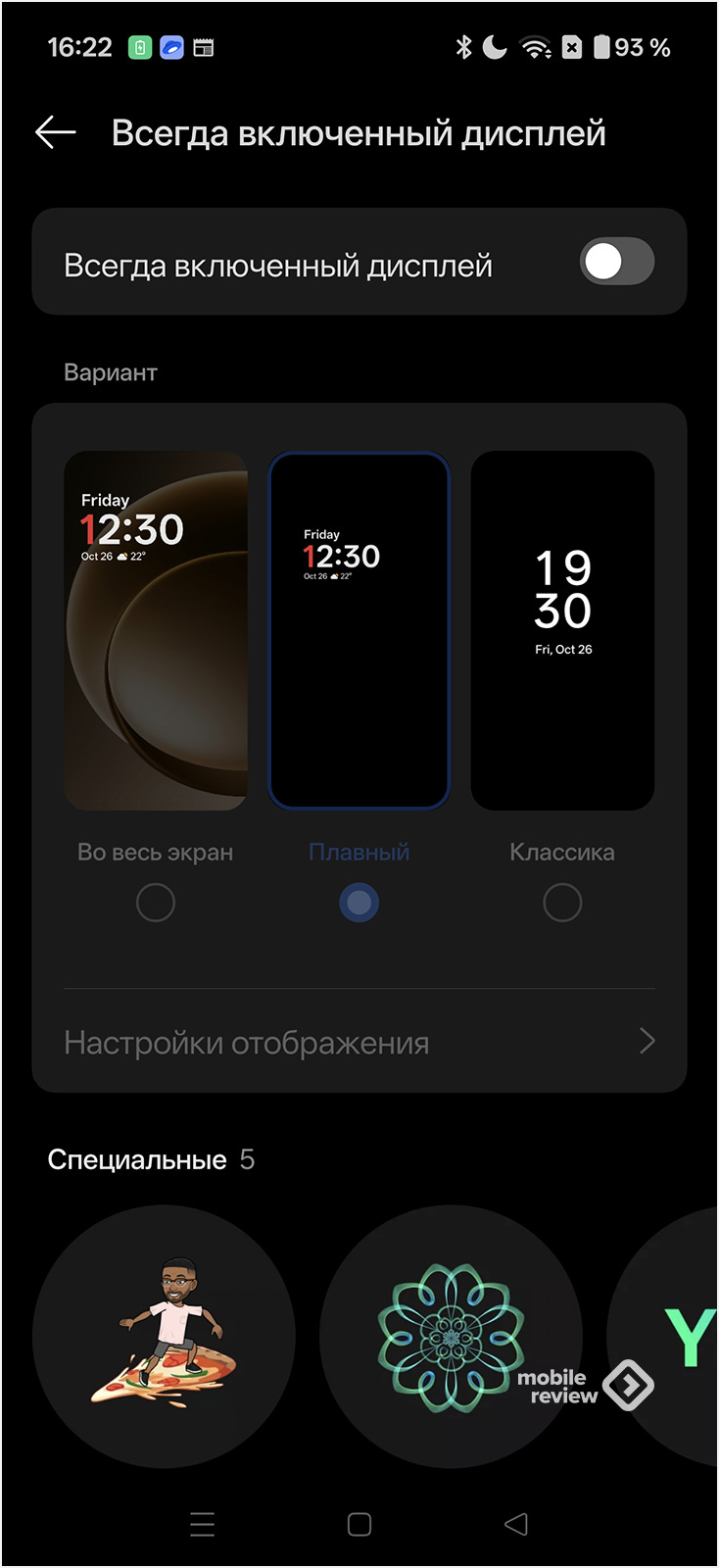Go to home screen via navigation bar
The image size is (719, 1568).
(359, 1524)
